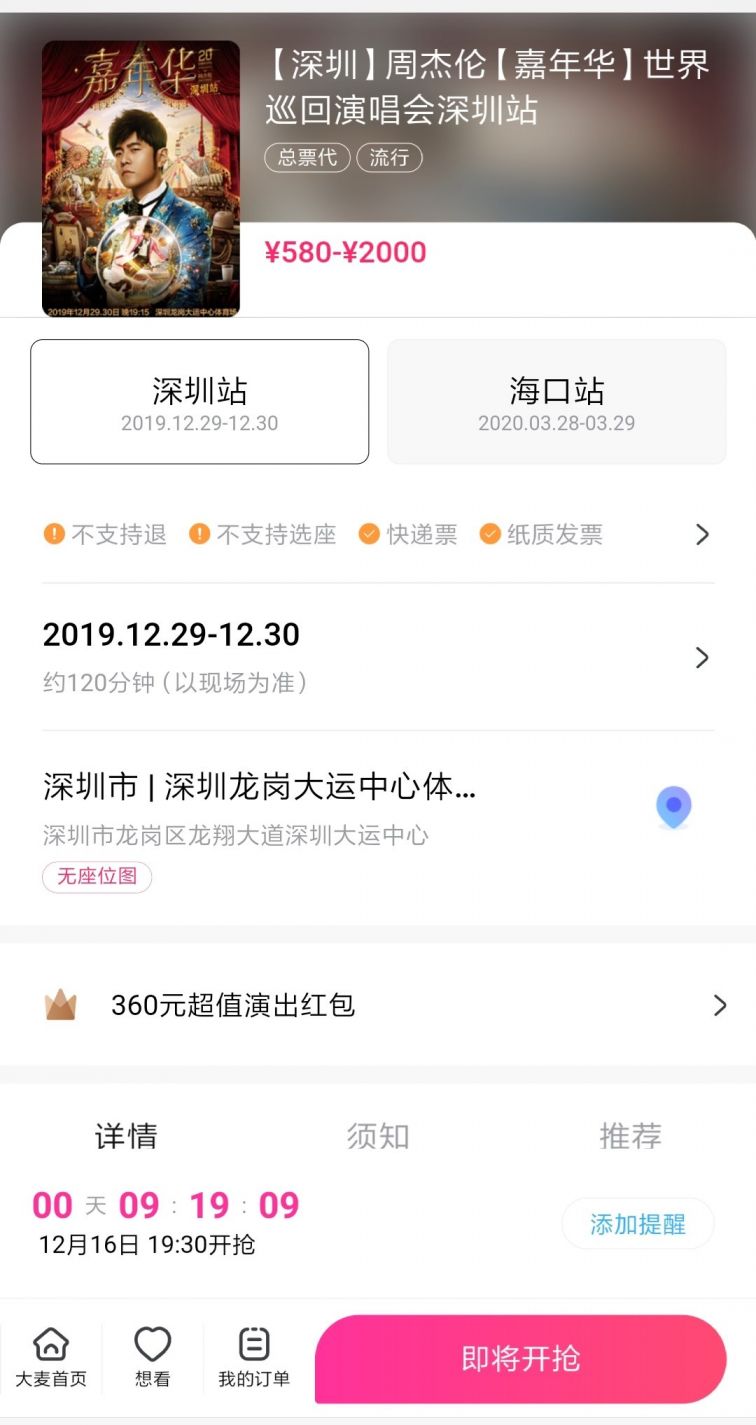
Task: Switch to the 详情 tab
Action: [126, 1136]
